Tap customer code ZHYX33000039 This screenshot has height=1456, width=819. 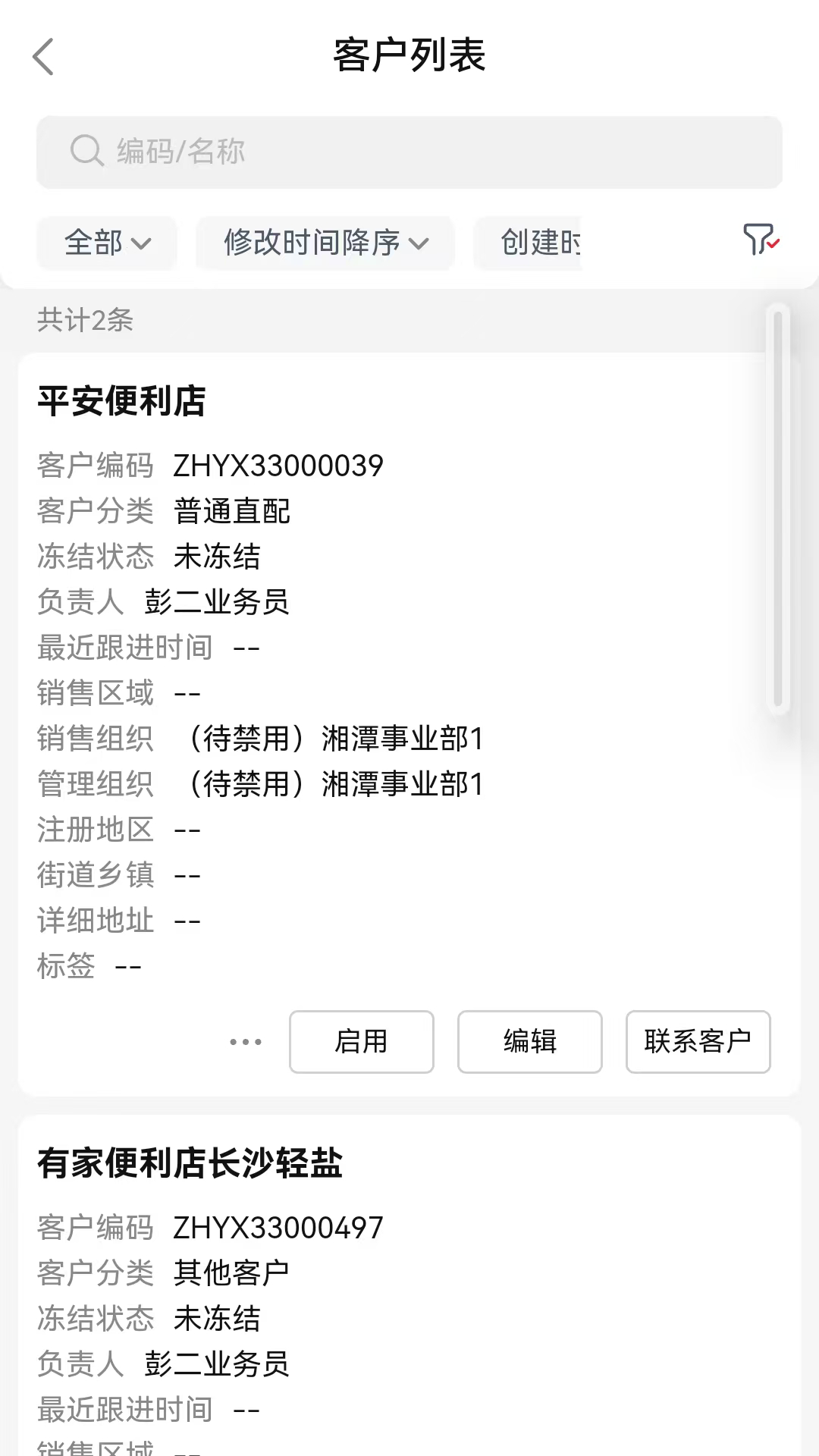point(278,466)
